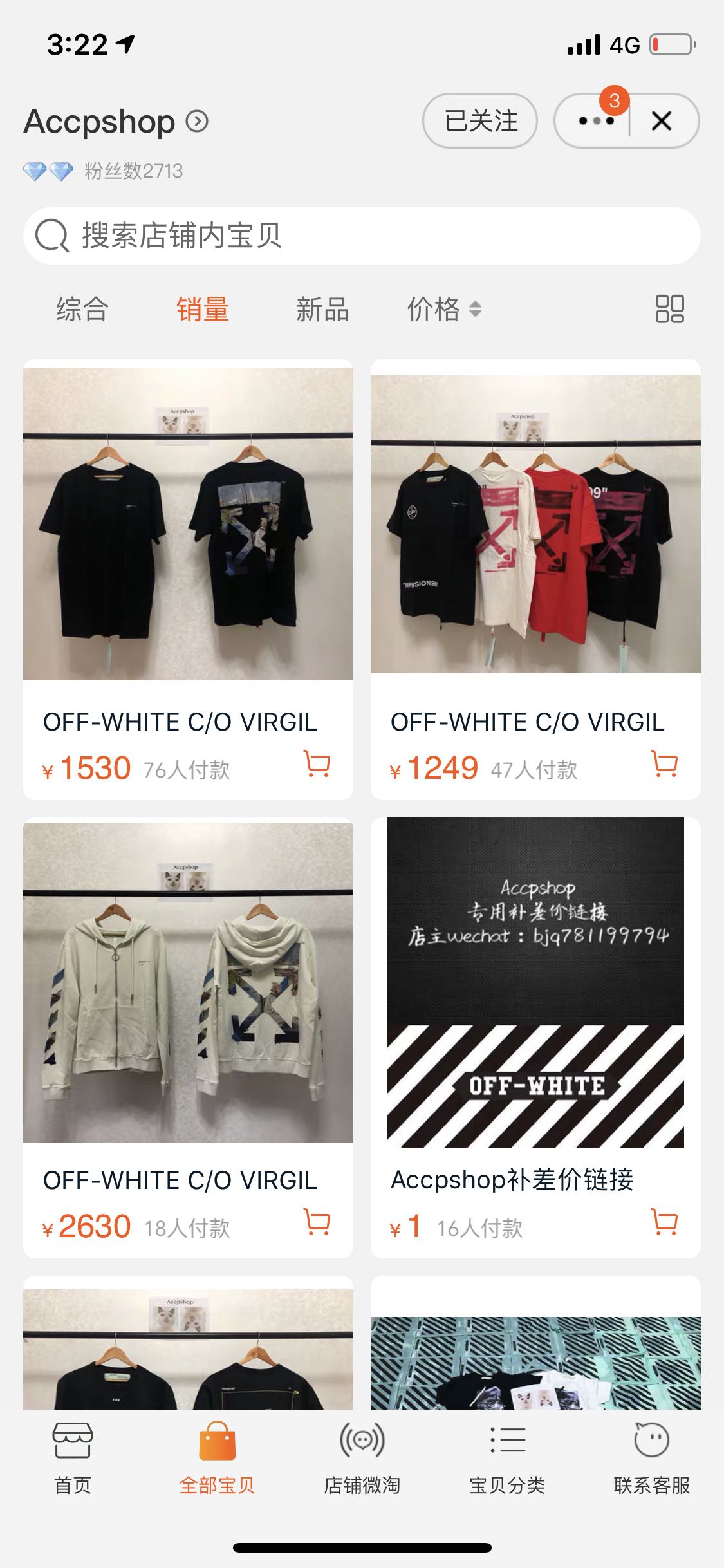The image size is (724, 1568).
Task: Switch to the 新品 tab
Action: (322, 310)
